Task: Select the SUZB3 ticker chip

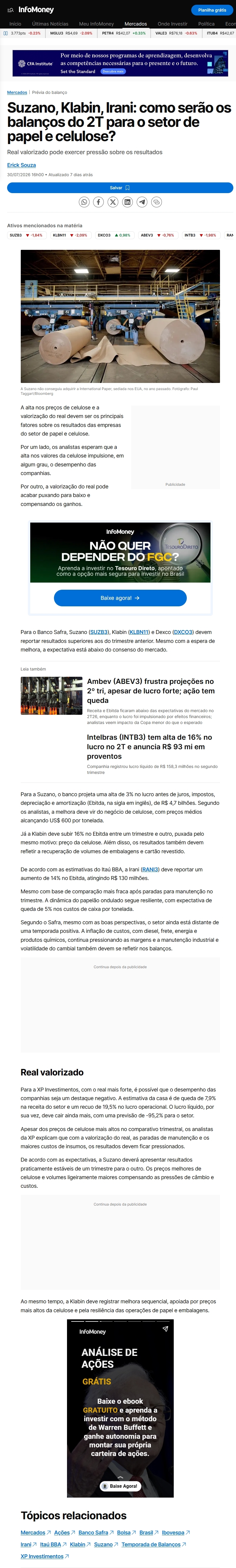Action: pyautogui.click(x=25, y=235)
